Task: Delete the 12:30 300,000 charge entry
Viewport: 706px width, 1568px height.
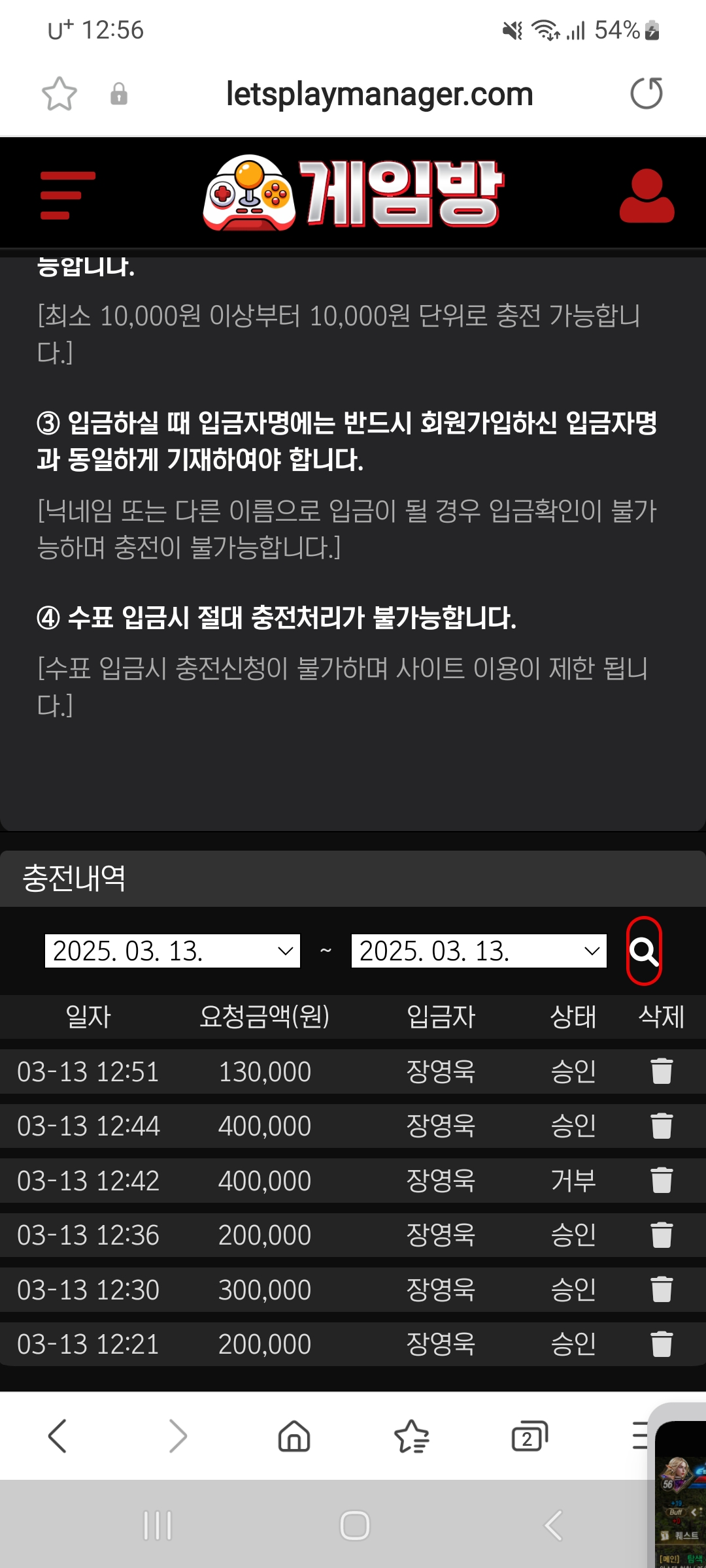Action: pyautogui.click(x=662, y=1289)
